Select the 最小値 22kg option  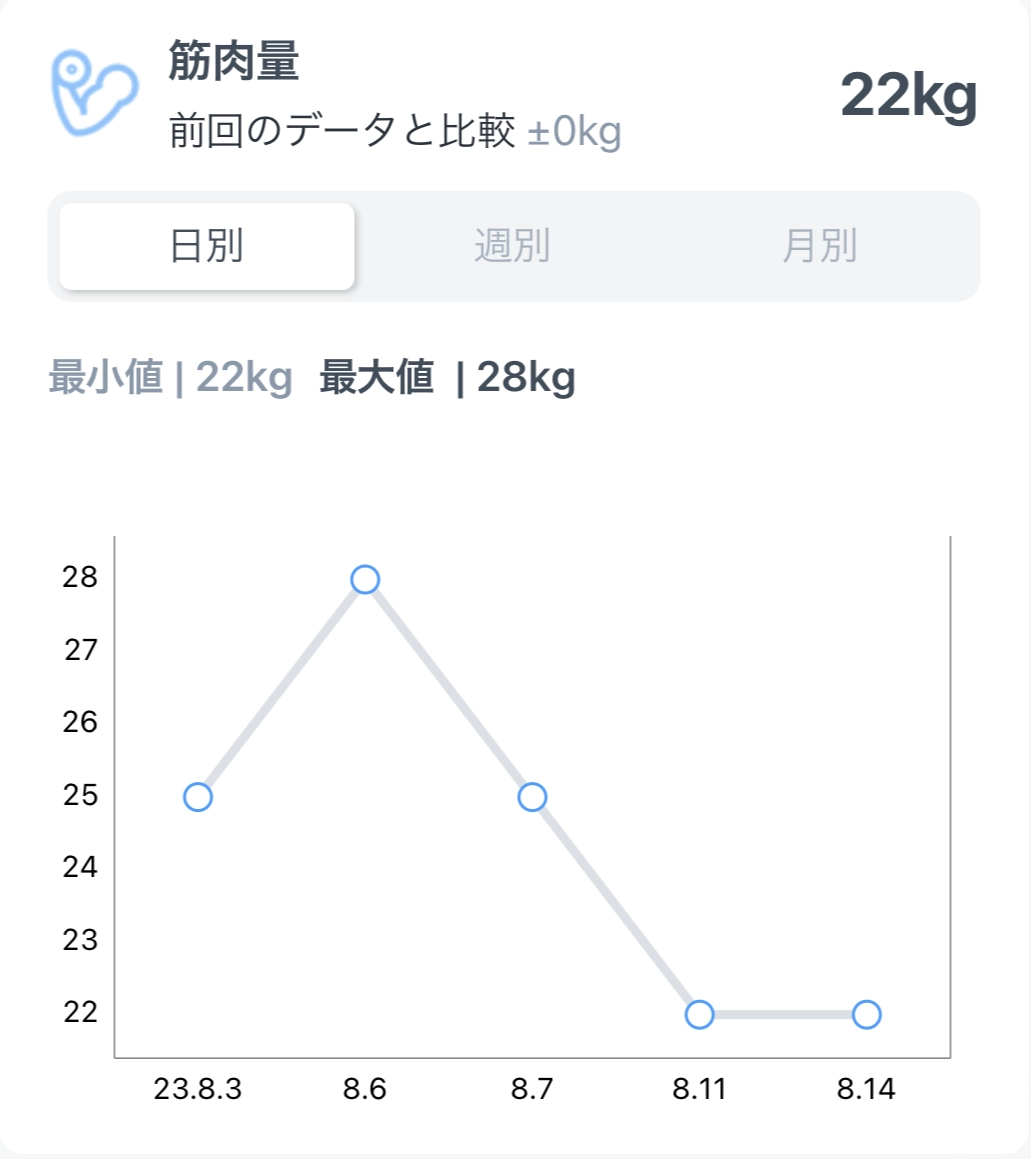[x=170, y=378]
